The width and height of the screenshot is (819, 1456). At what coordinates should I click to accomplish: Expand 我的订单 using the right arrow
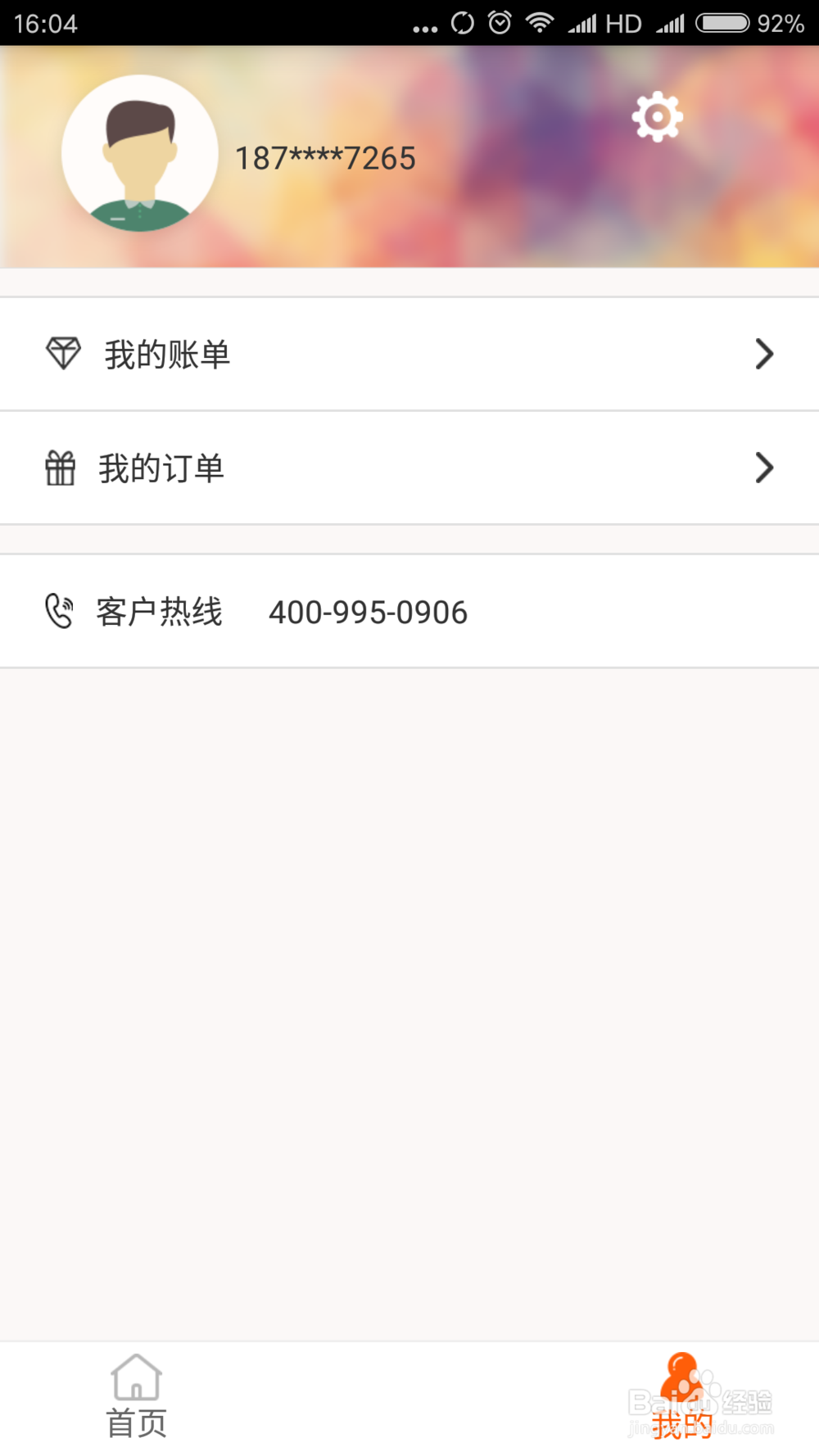click(764, 468)
